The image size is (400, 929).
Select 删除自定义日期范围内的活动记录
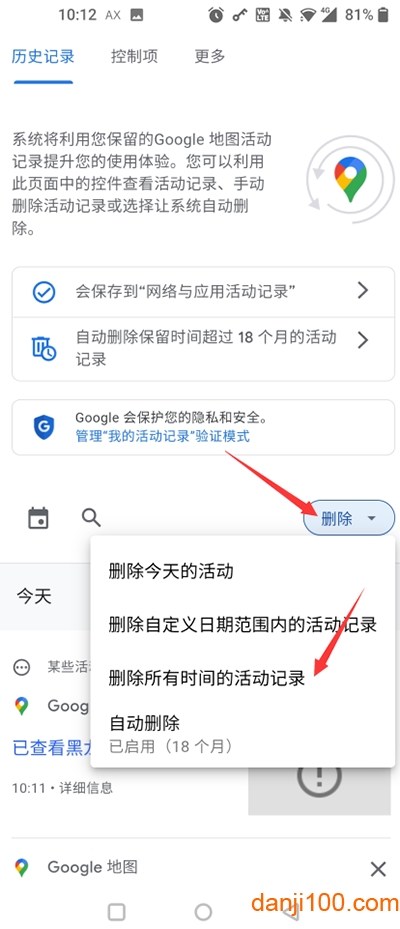[x=243, y=624]
